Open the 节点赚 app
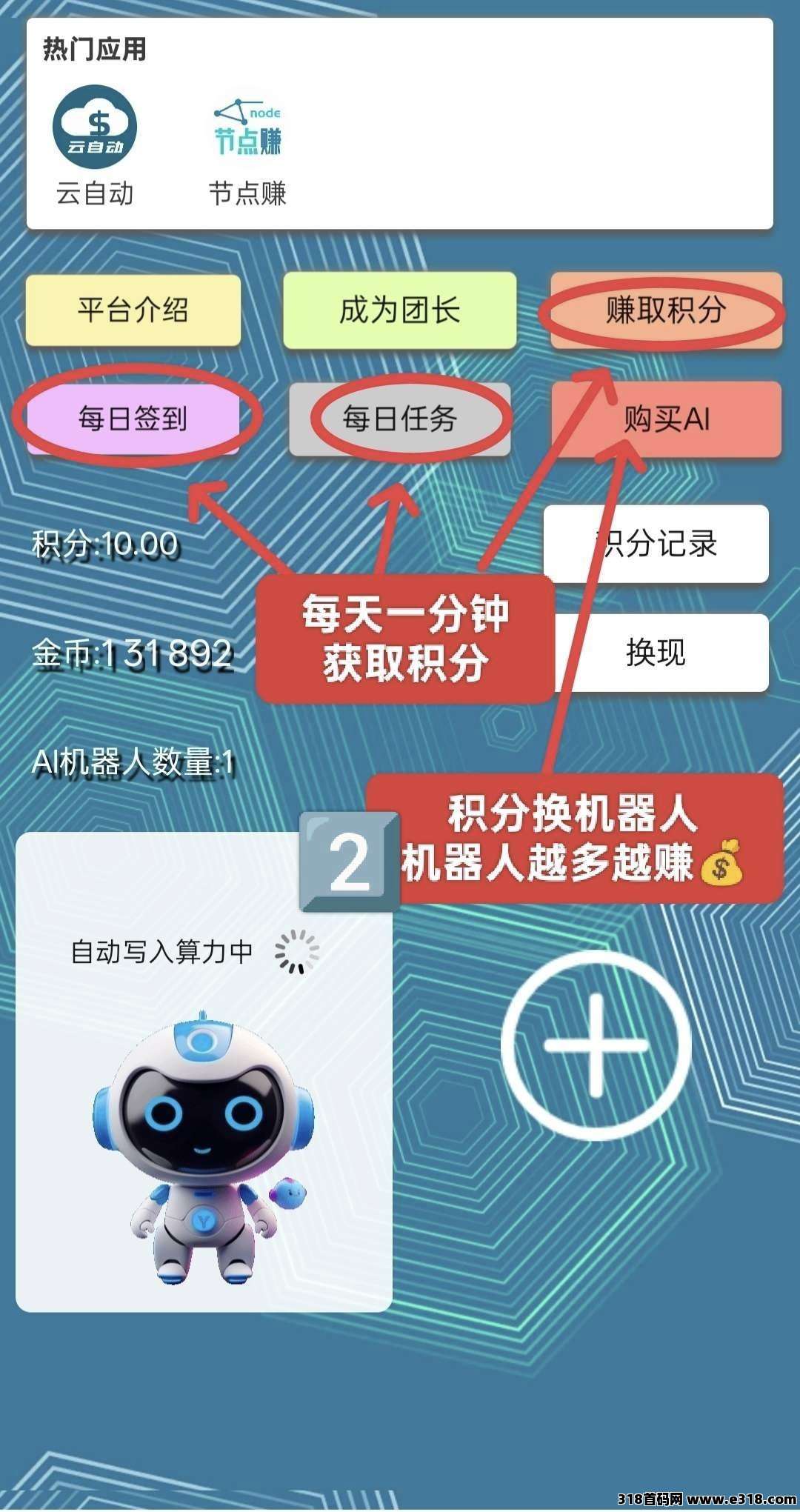 (x=247, y=145)
